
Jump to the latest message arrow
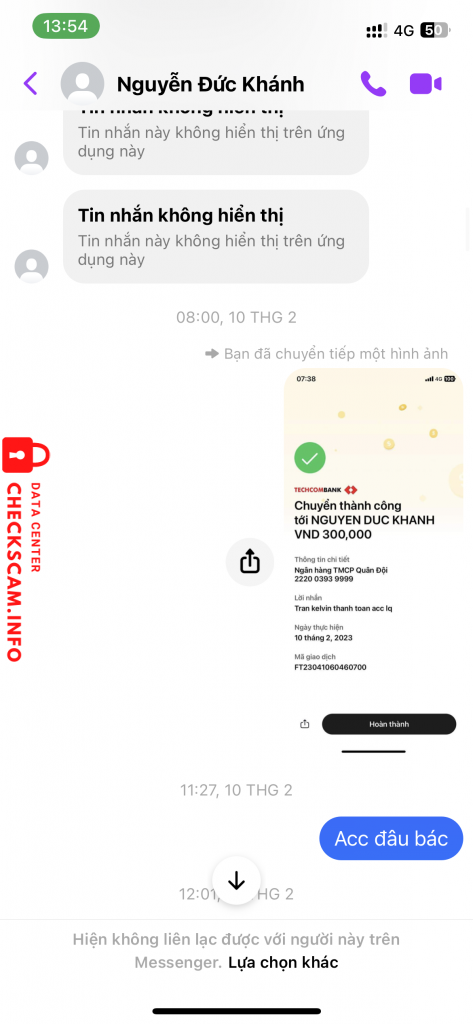(x=236, y=880)
